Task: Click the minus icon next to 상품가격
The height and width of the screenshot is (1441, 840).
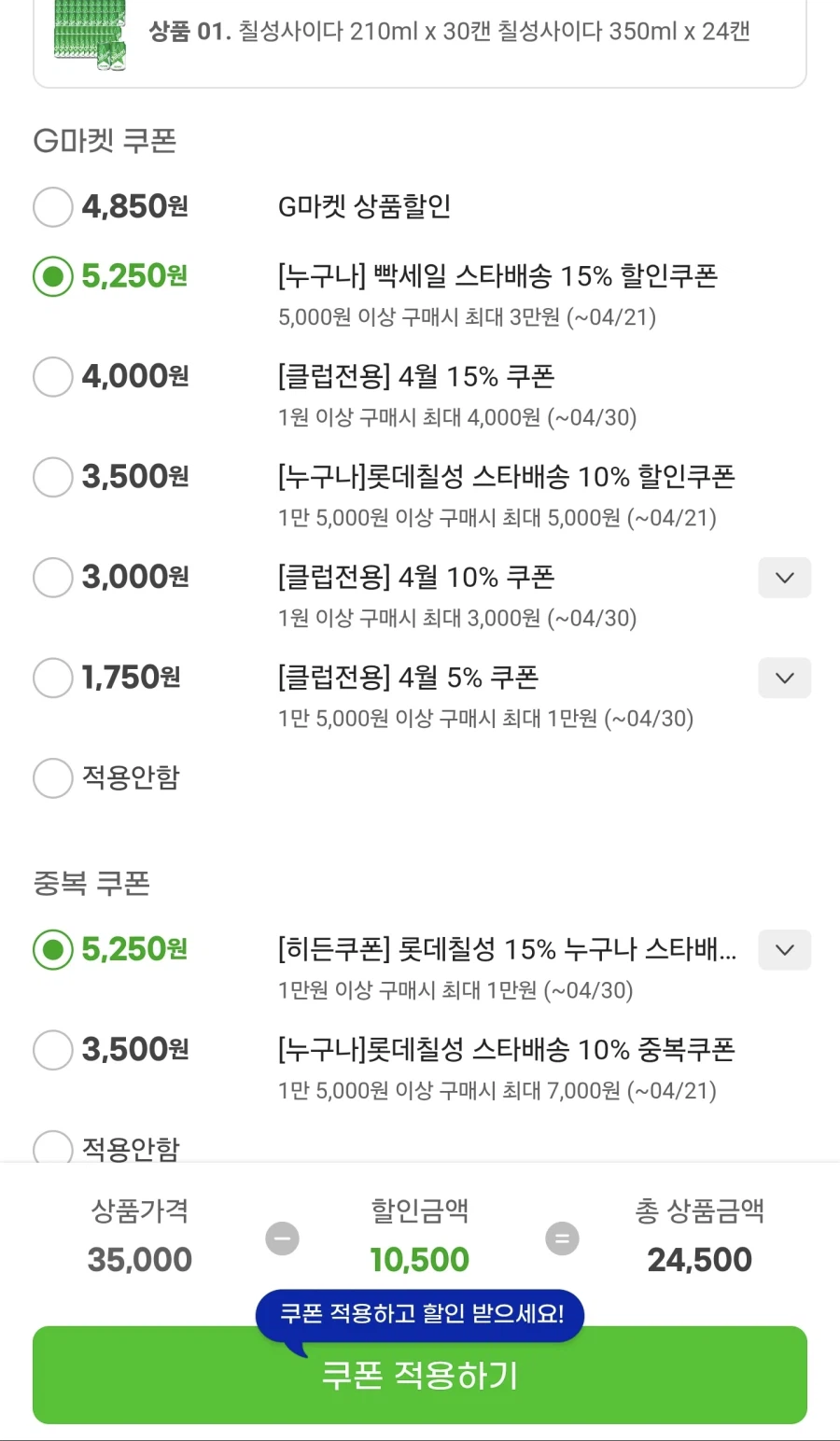Action: [281, 1238]
